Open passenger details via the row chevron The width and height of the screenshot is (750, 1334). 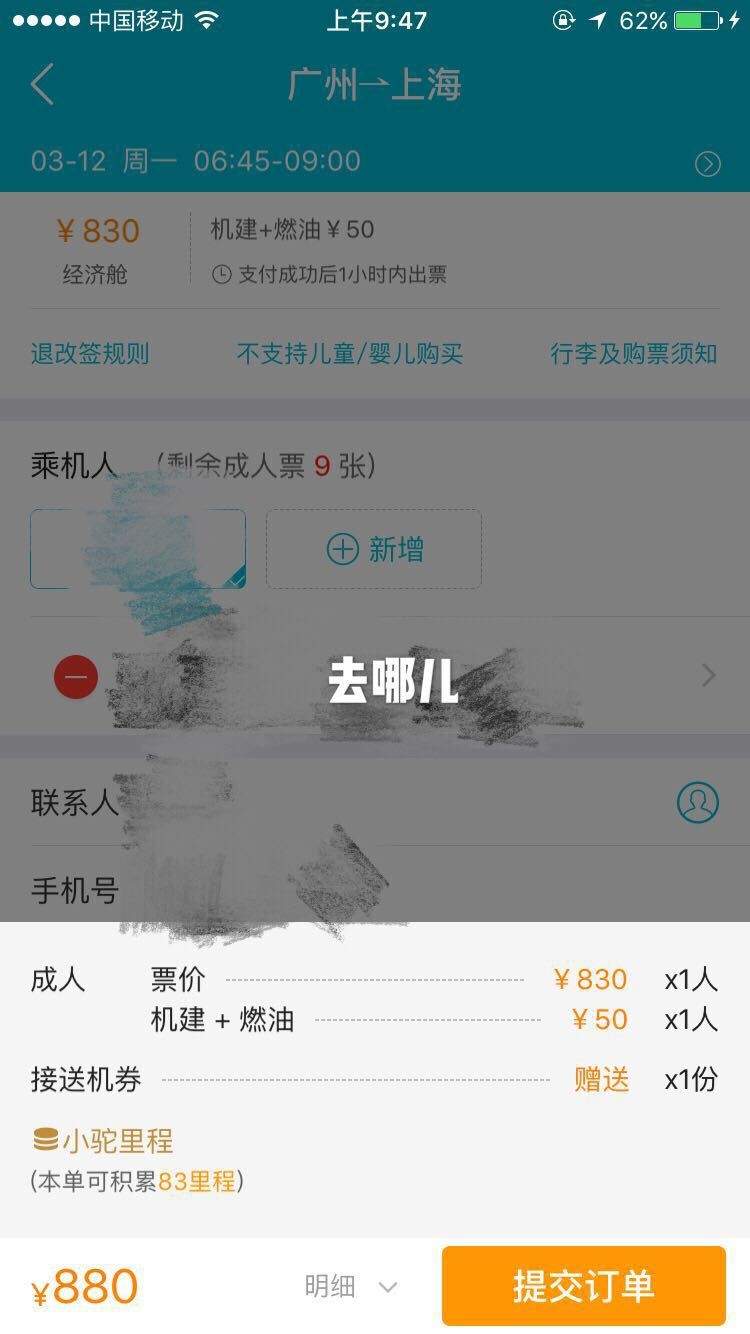[x=709, y=676]
